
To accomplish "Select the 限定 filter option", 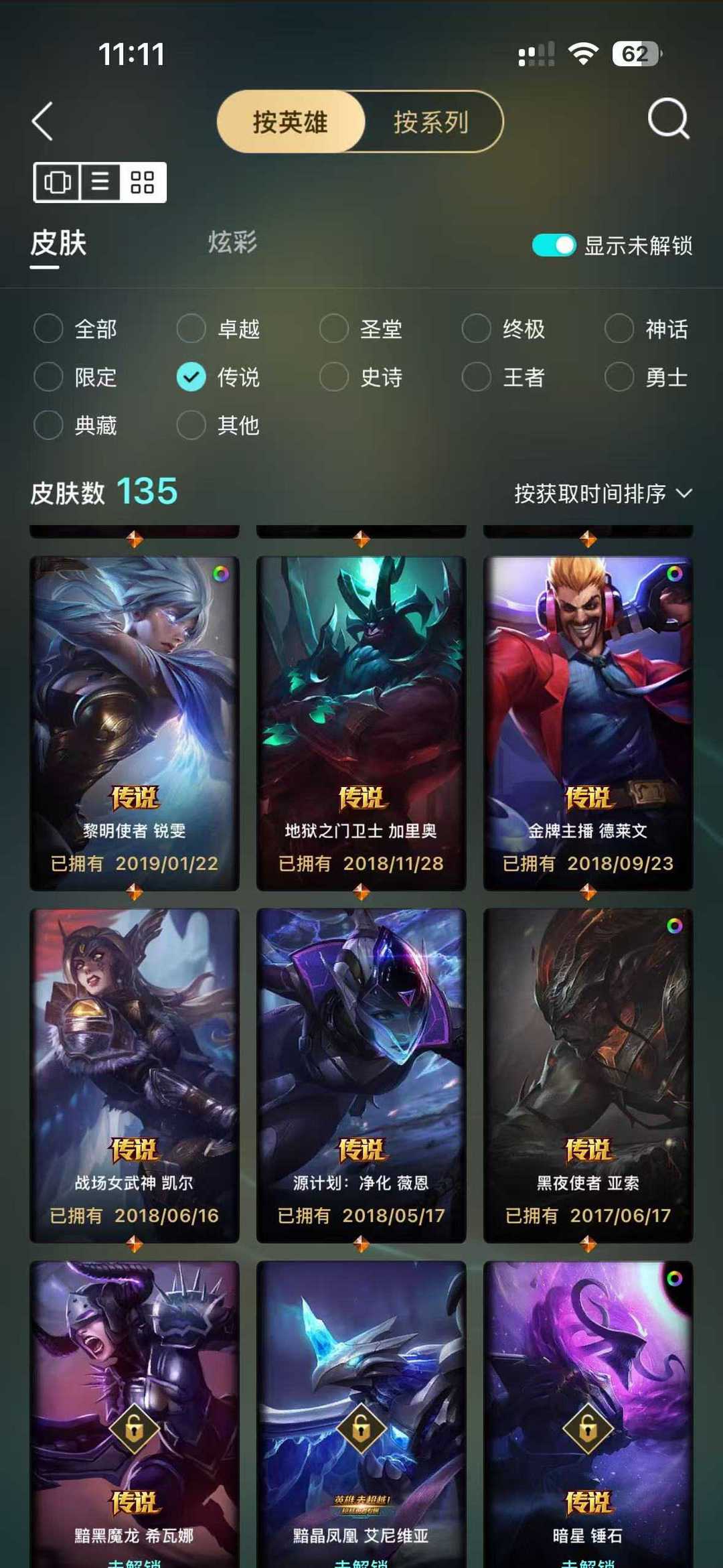I will pyautogui.click(x=76, y=377).
